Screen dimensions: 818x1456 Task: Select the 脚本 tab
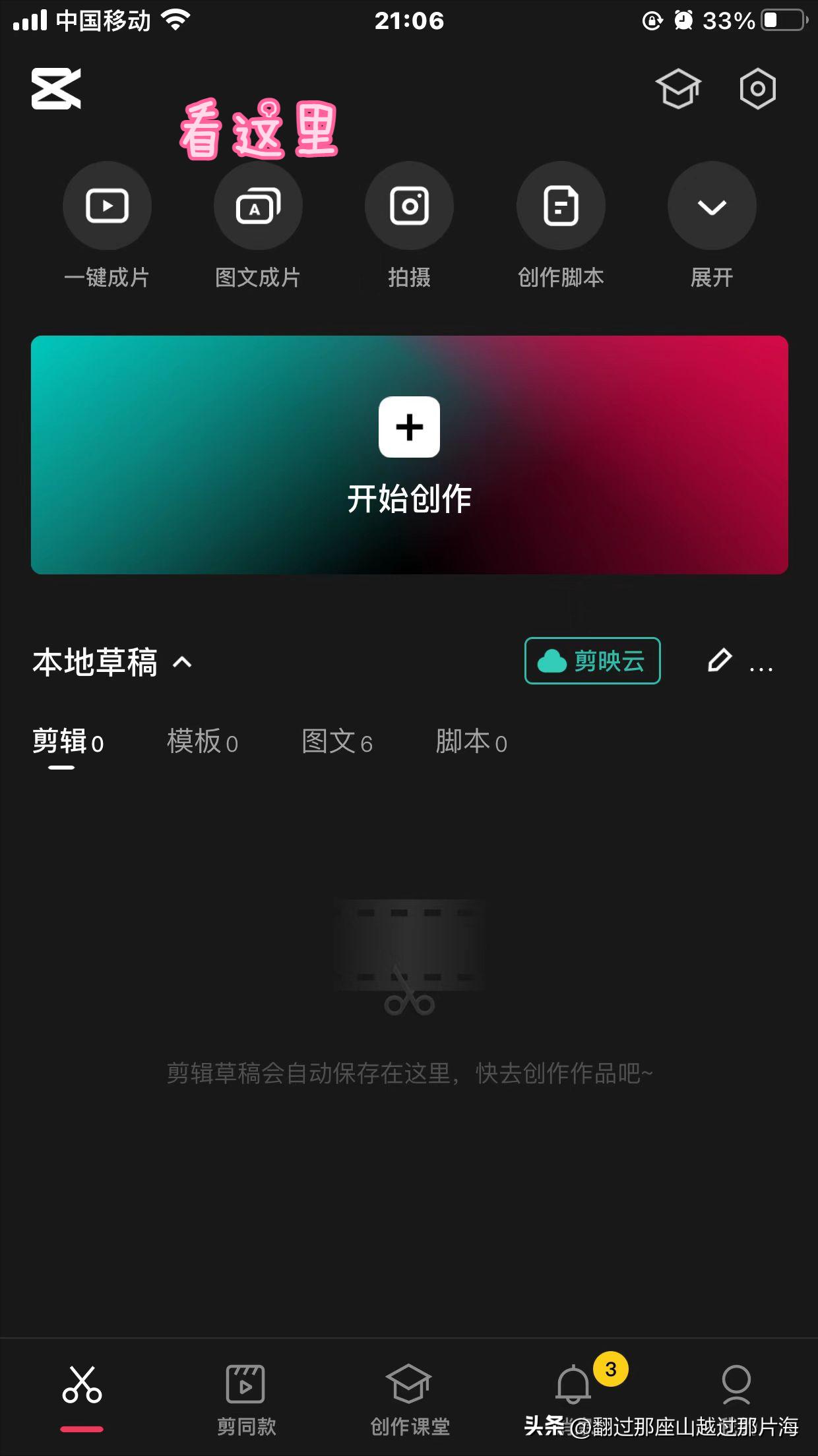[471, 742]
